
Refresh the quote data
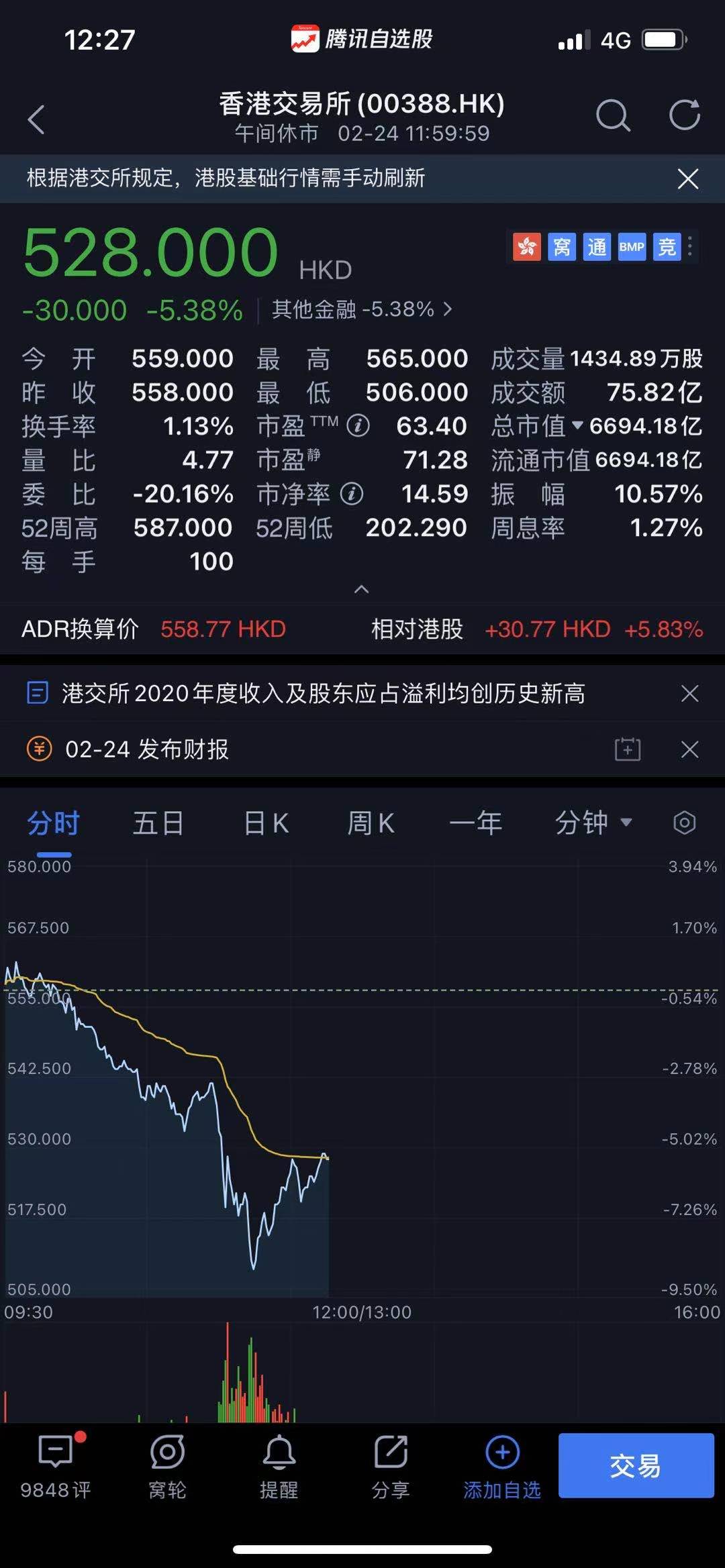pyautogui.click(x=685, y=115)
